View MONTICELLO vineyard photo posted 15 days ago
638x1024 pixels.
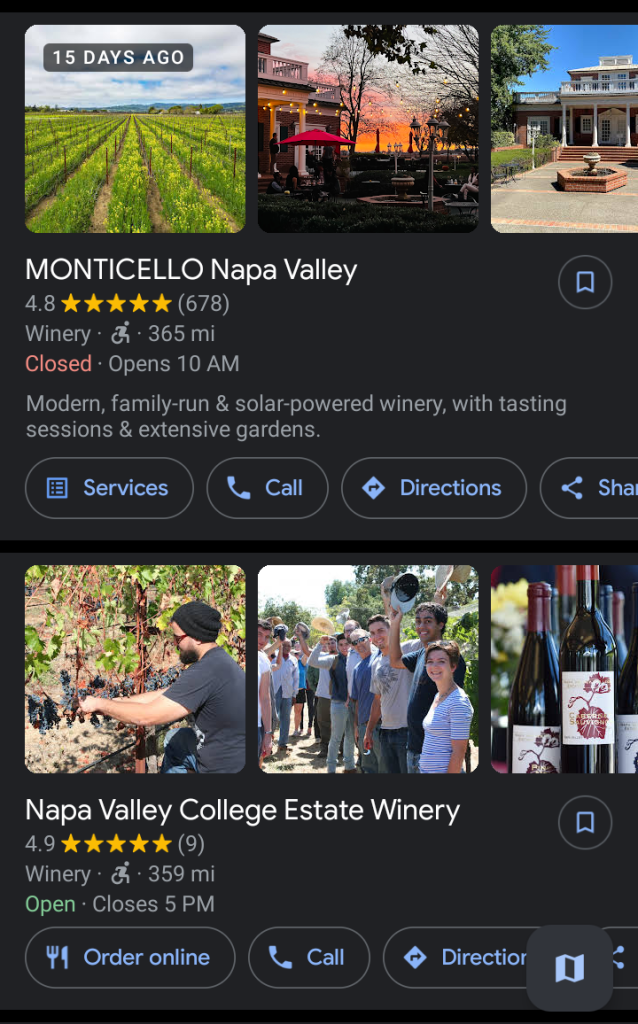[135, 130]
